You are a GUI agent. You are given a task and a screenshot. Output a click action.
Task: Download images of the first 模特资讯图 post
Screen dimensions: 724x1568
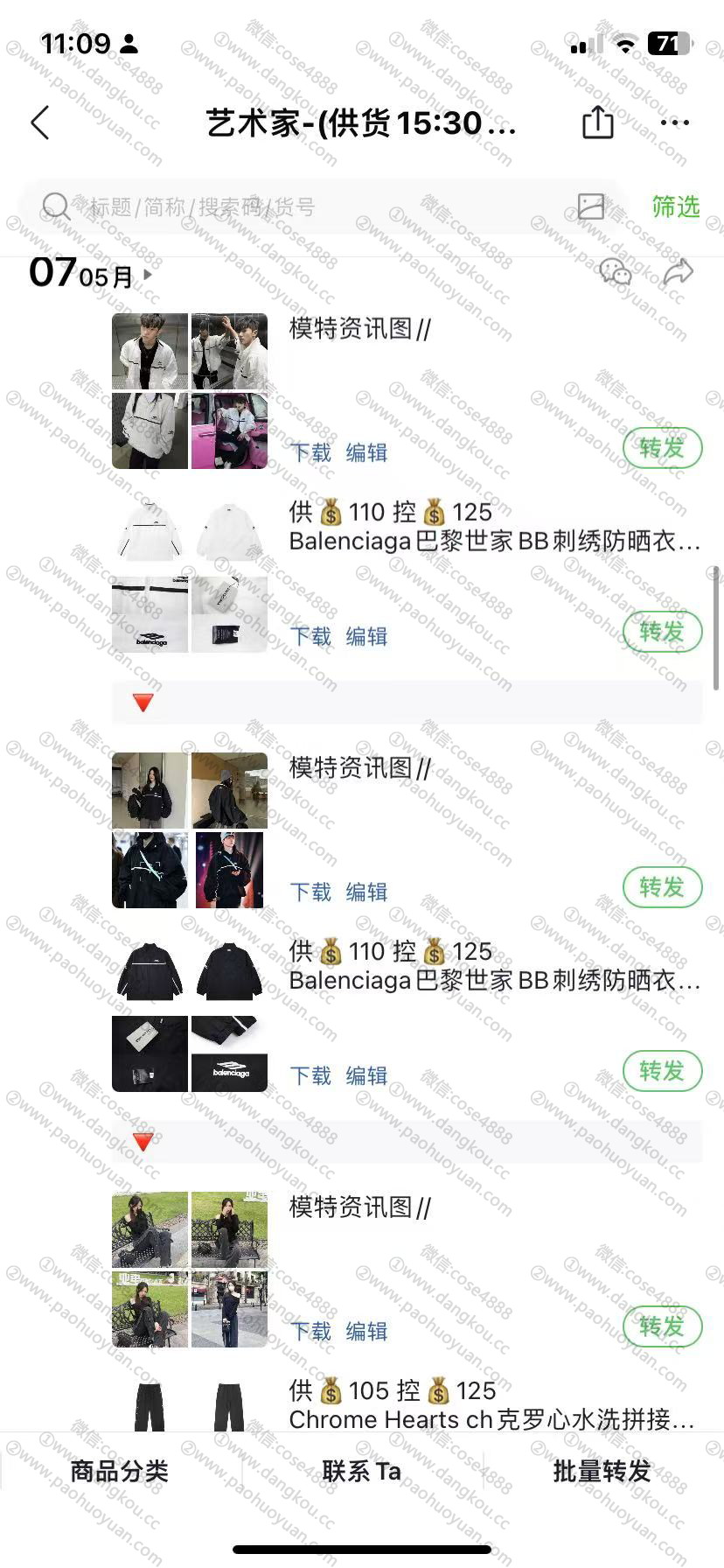pyautogui.click(x=310, y=452)
